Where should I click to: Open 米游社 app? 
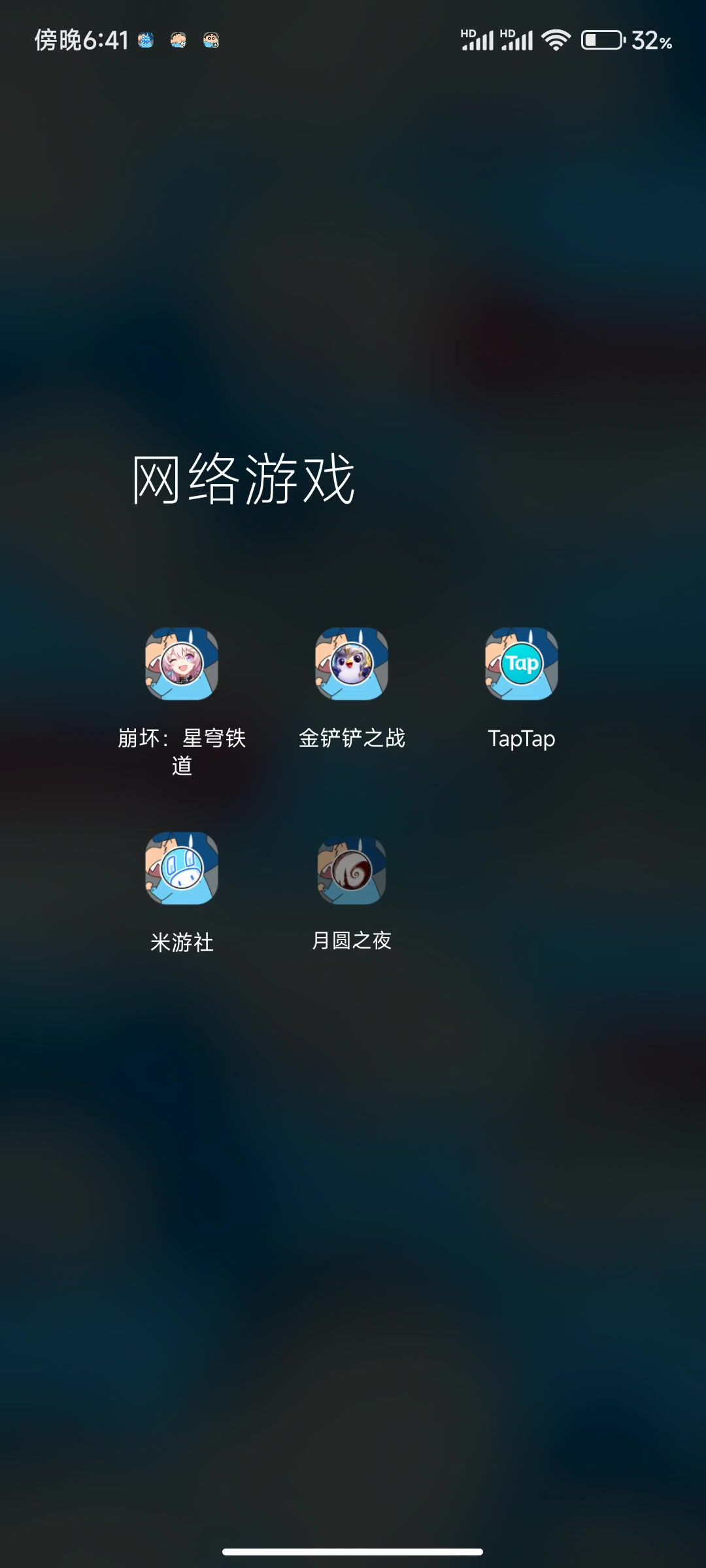tap(182, 868)
